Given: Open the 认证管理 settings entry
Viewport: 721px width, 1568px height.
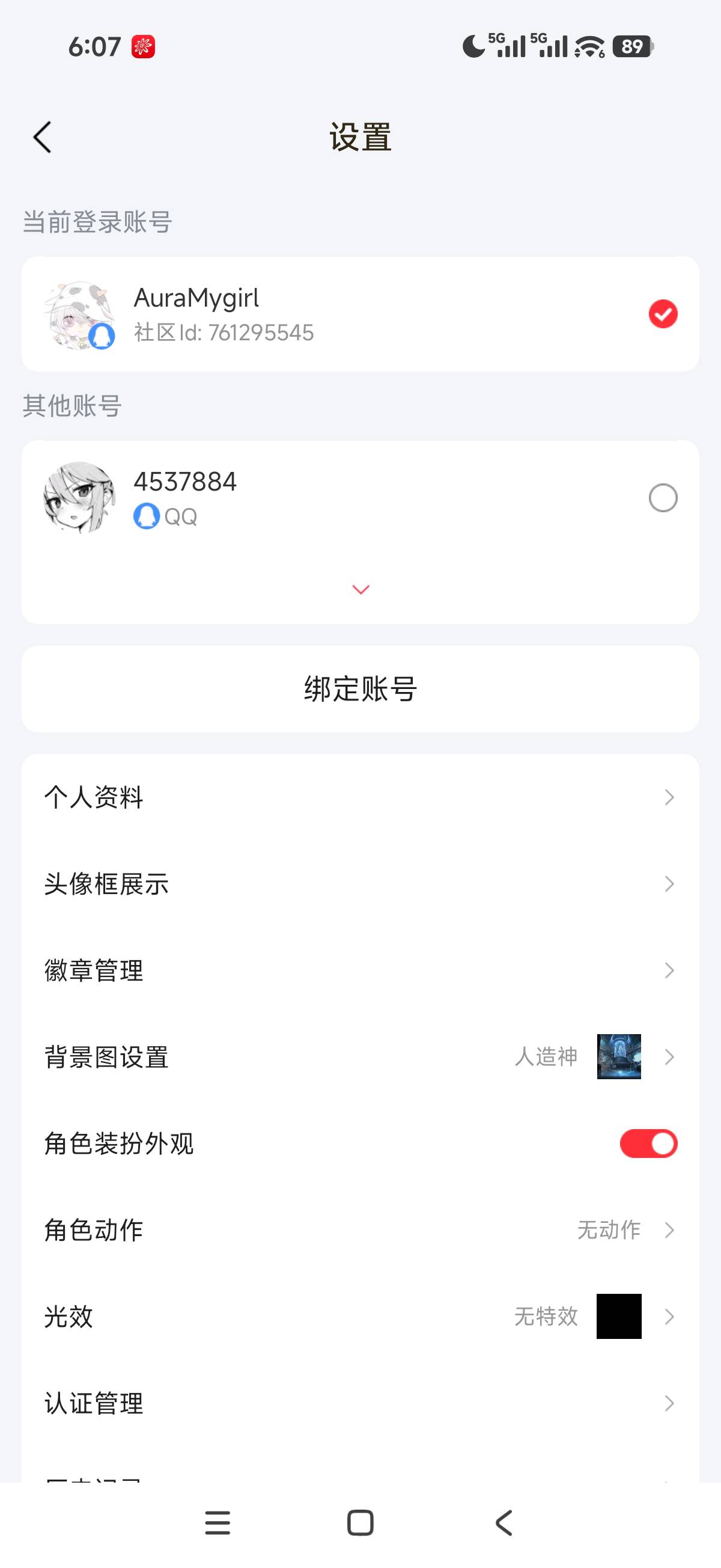Looking at the screenshot, I should 360,1403.
